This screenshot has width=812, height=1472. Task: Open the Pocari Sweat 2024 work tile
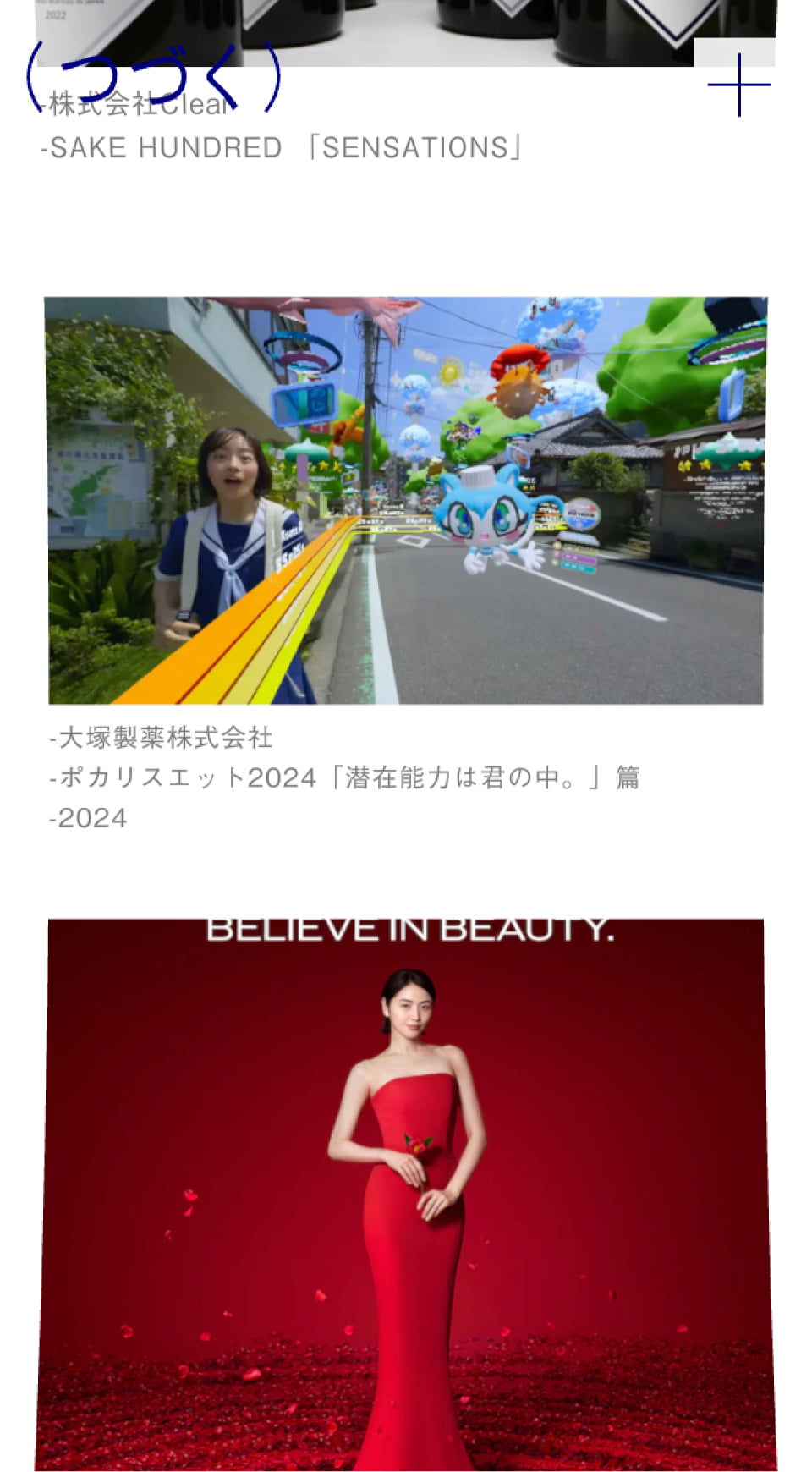pyautogui.click(x=406, y=500)
